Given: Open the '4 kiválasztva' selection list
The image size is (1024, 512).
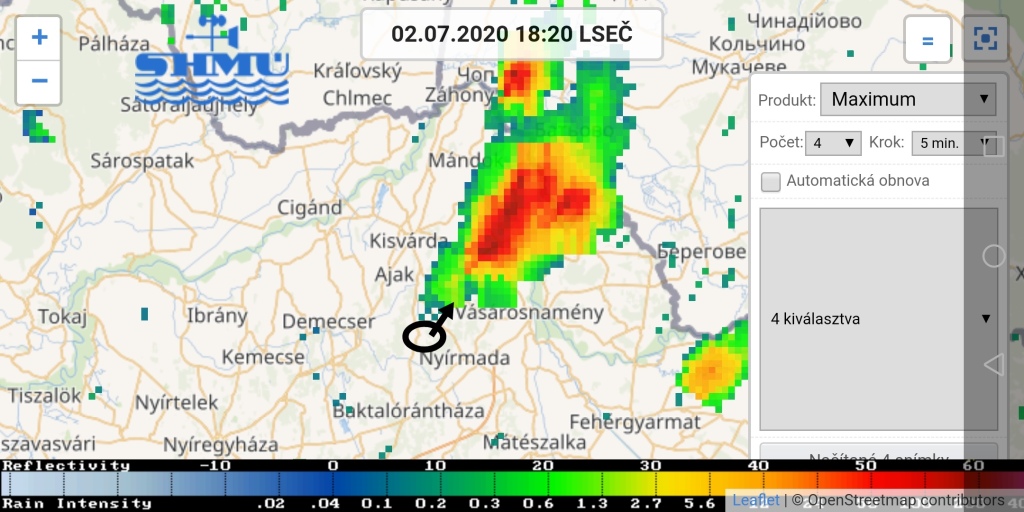Looking at the screenshot, I should pyautogui.click(x=878, y=319).
